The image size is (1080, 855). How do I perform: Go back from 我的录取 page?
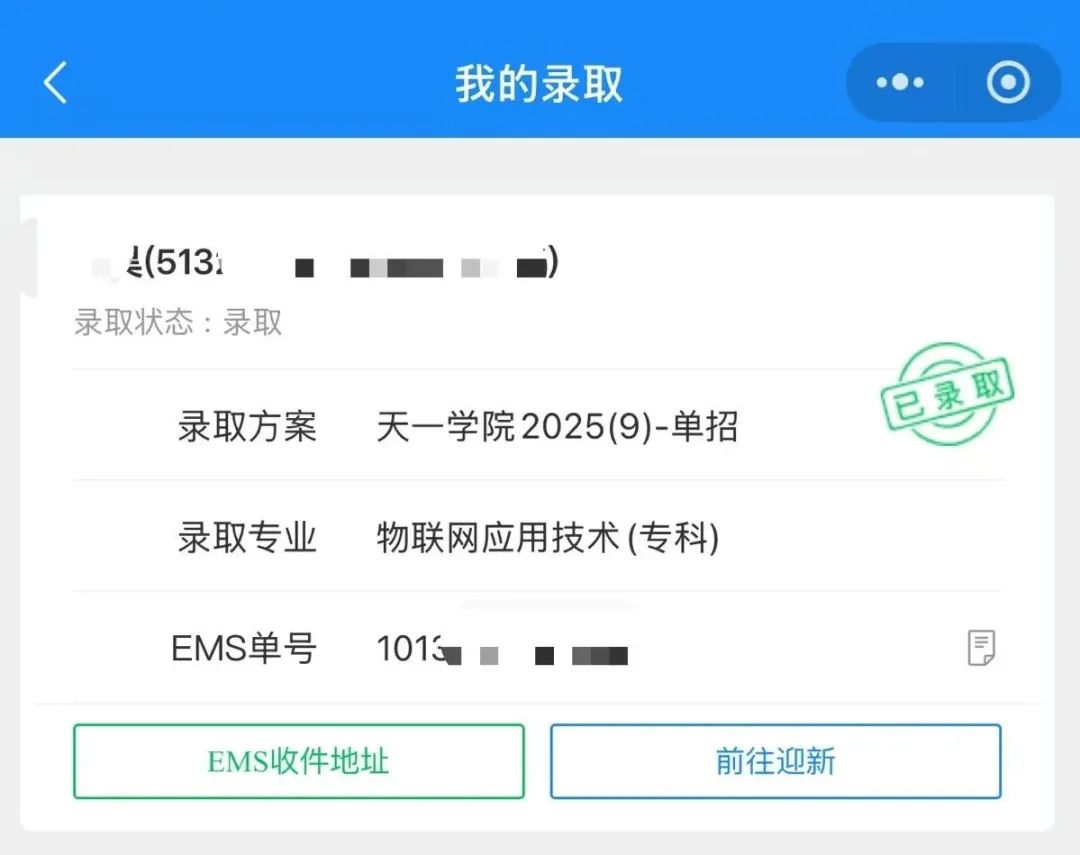(56, 83)
